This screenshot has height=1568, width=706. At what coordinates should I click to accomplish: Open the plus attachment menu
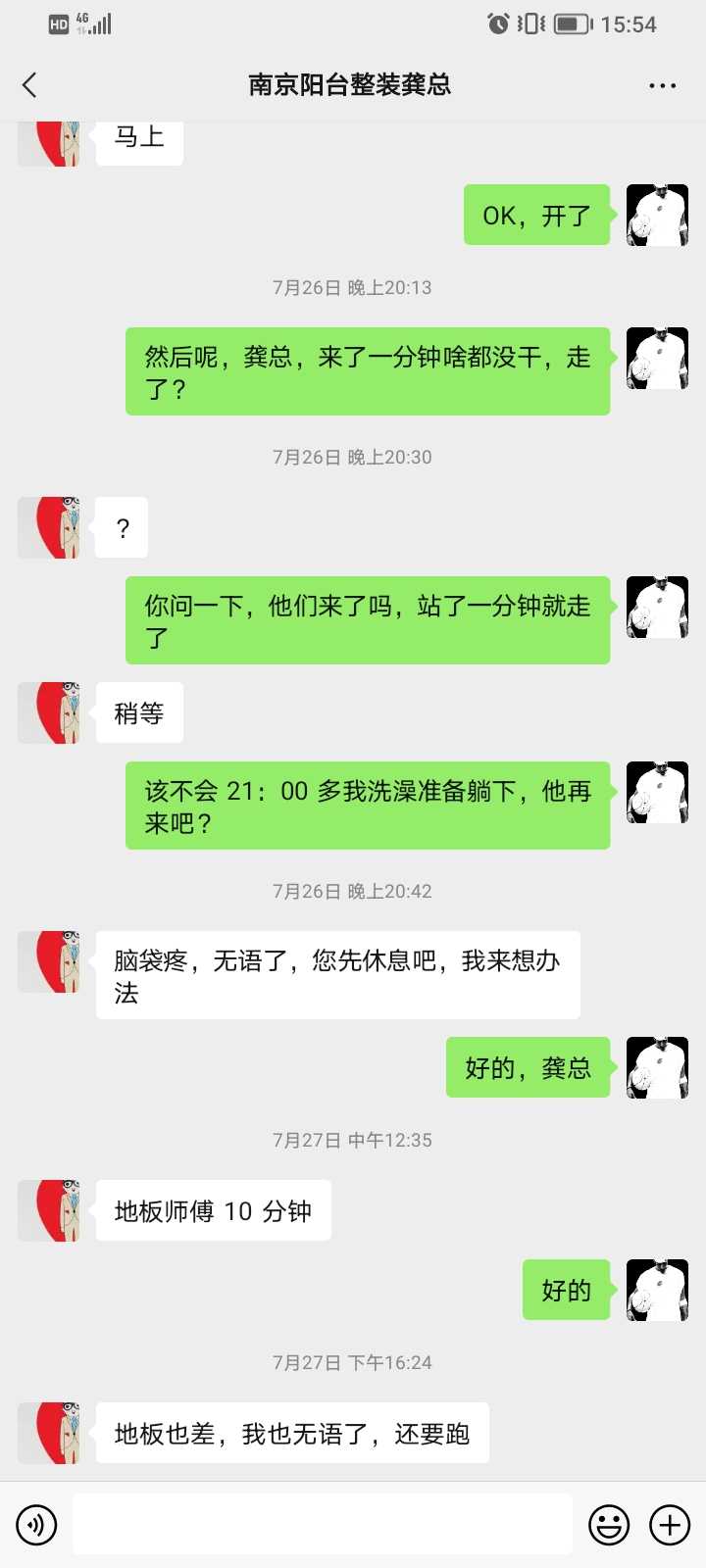click(x=671, y=1525)
